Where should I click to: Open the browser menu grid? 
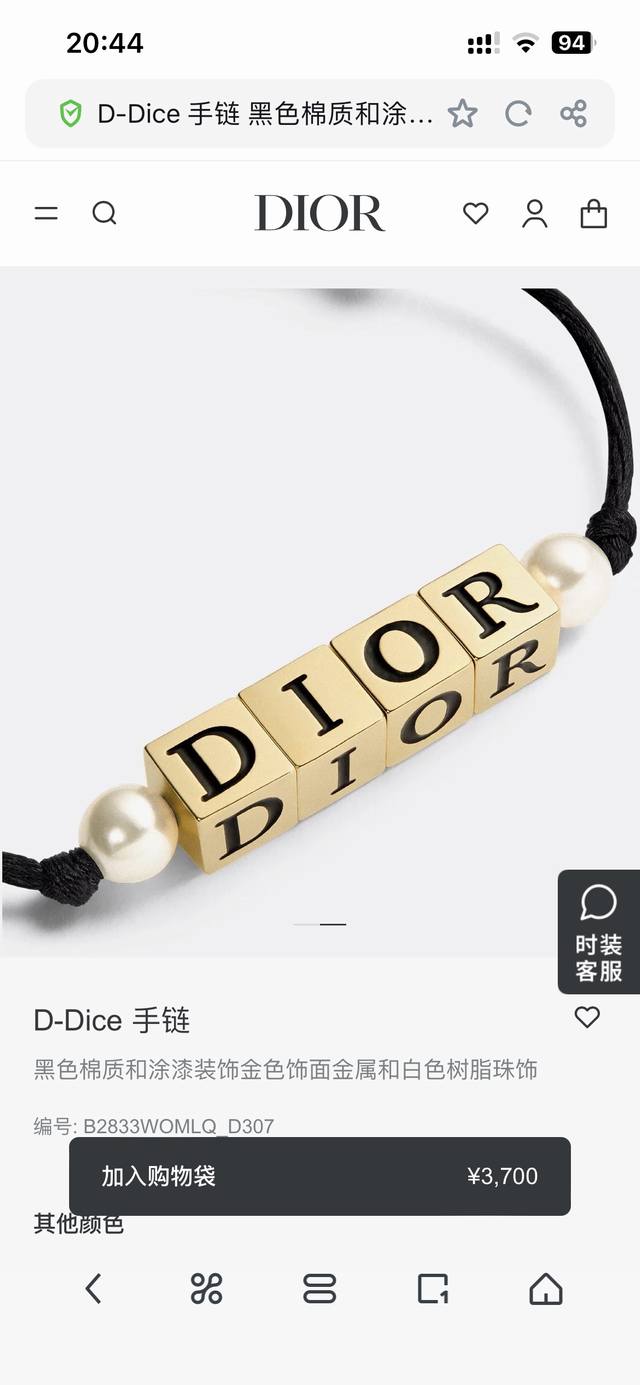pyautogui.click(x=206, y=1289)
